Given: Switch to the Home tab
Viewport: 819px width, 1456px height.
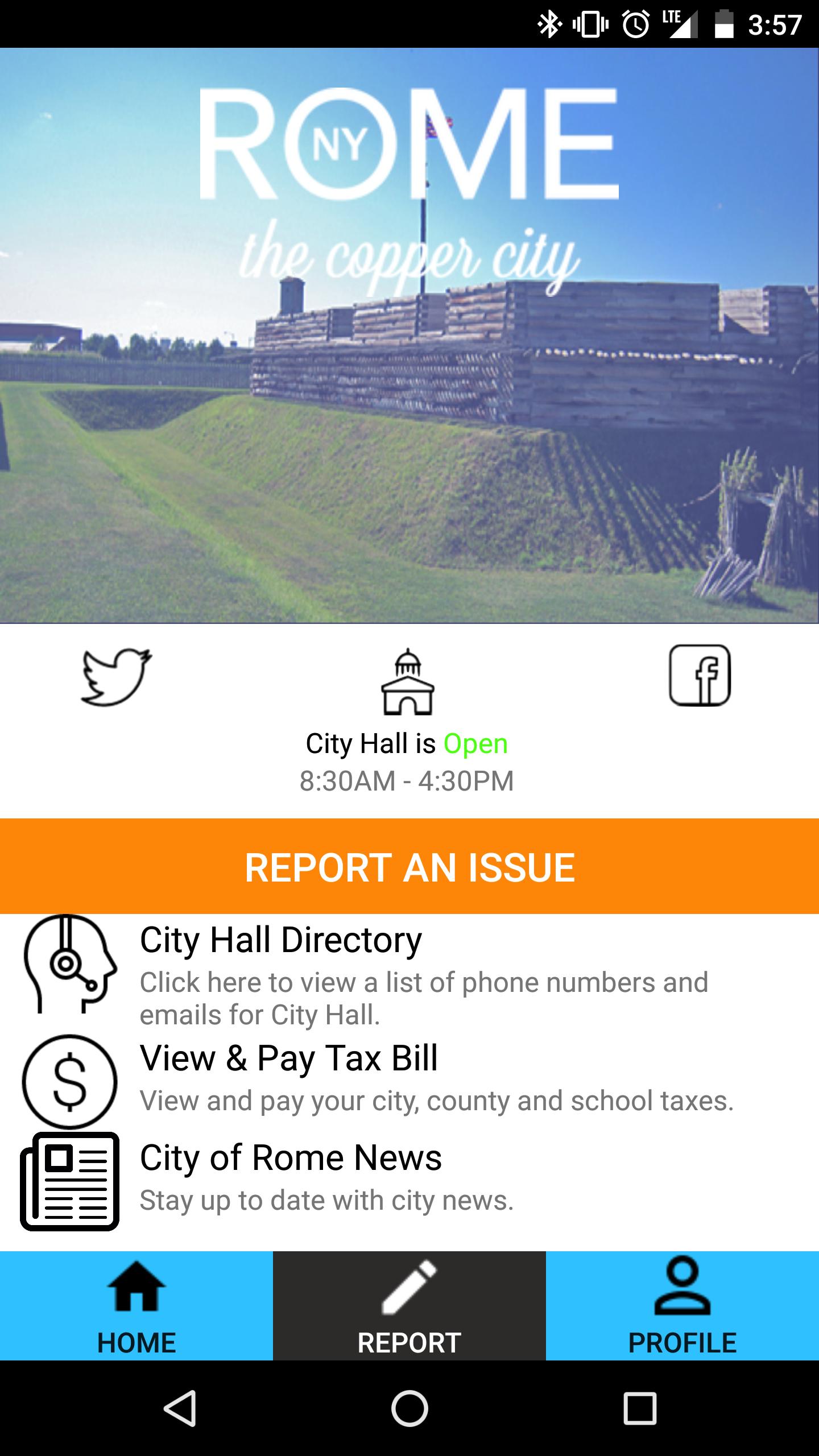Looking at the screenshot, I should point(136,1306).
